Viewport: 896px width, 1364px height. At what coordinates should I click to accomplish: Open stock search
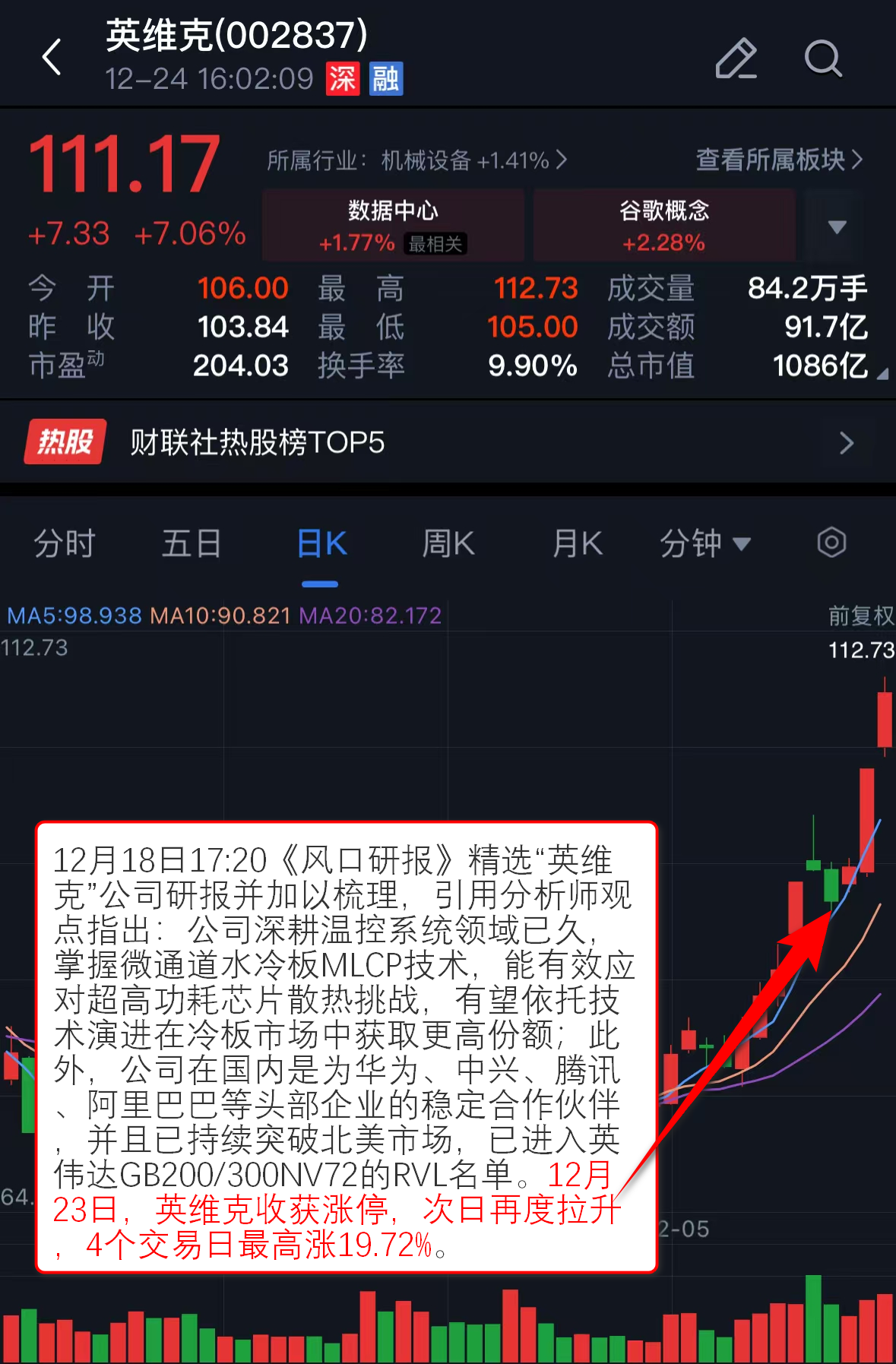(823, 59)
